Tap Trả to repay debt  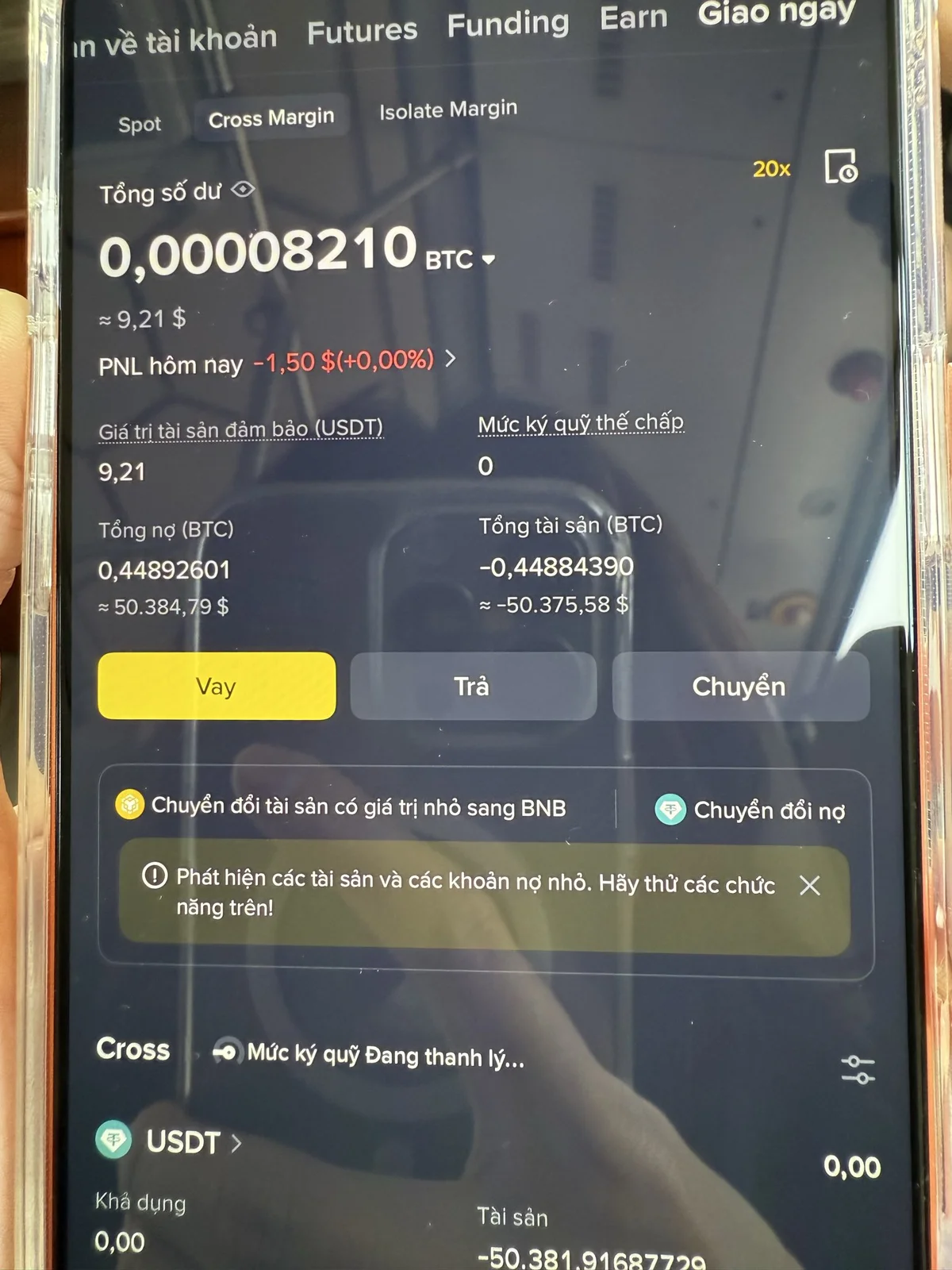pyautogui.click(x=473, y=687)
